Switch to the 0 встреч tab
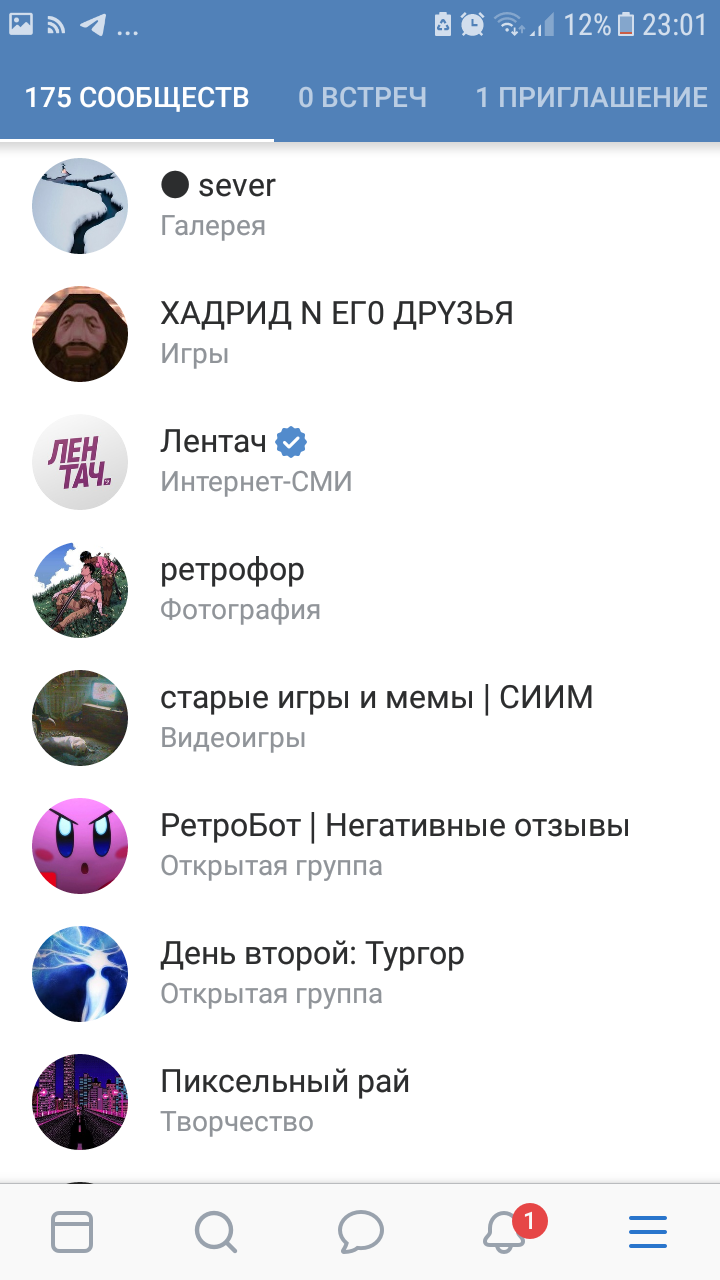 [362, 98]
